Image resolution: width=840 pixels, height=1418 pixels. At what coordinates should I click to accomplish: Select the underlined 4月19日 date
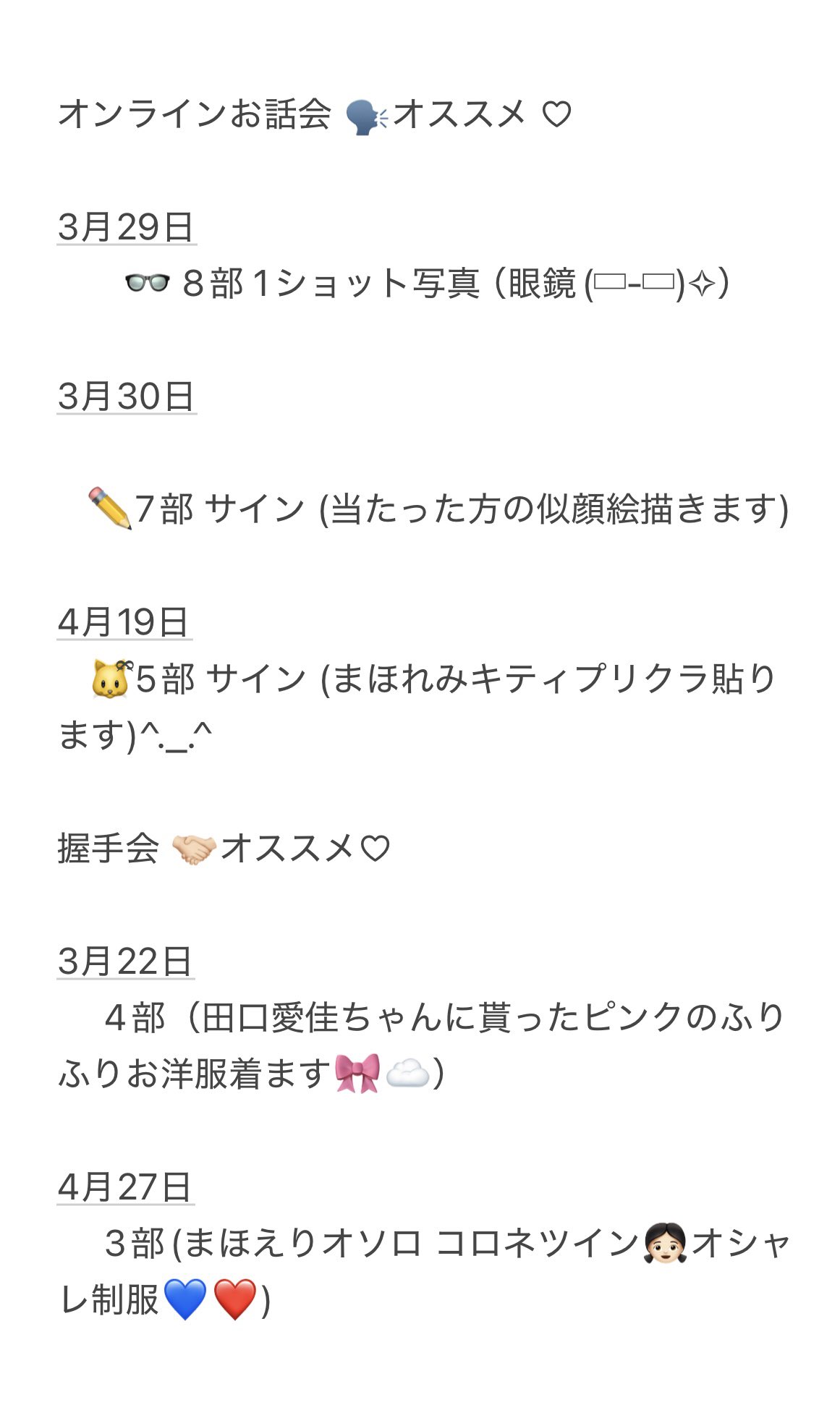(124, 622)
